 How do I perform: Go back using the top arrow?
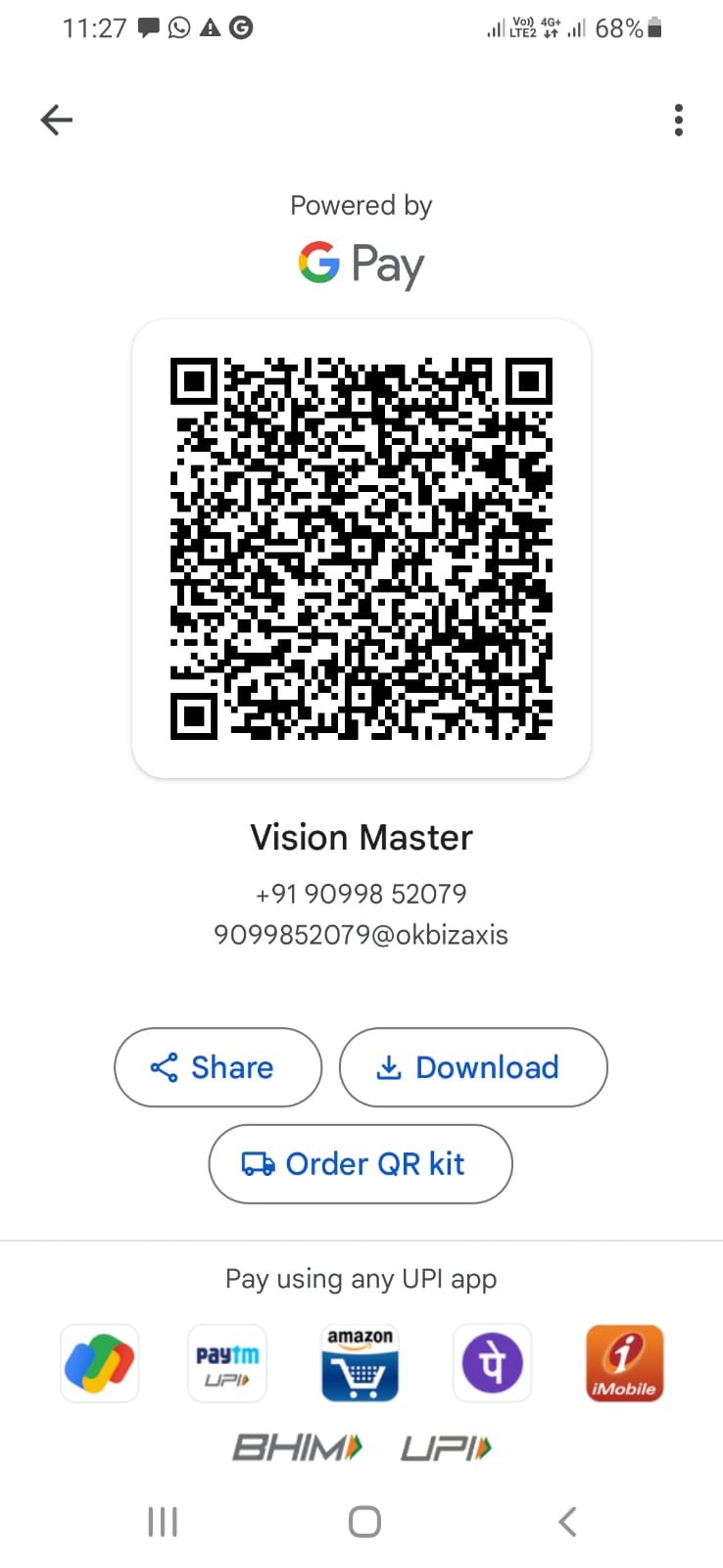click(57, 121)
